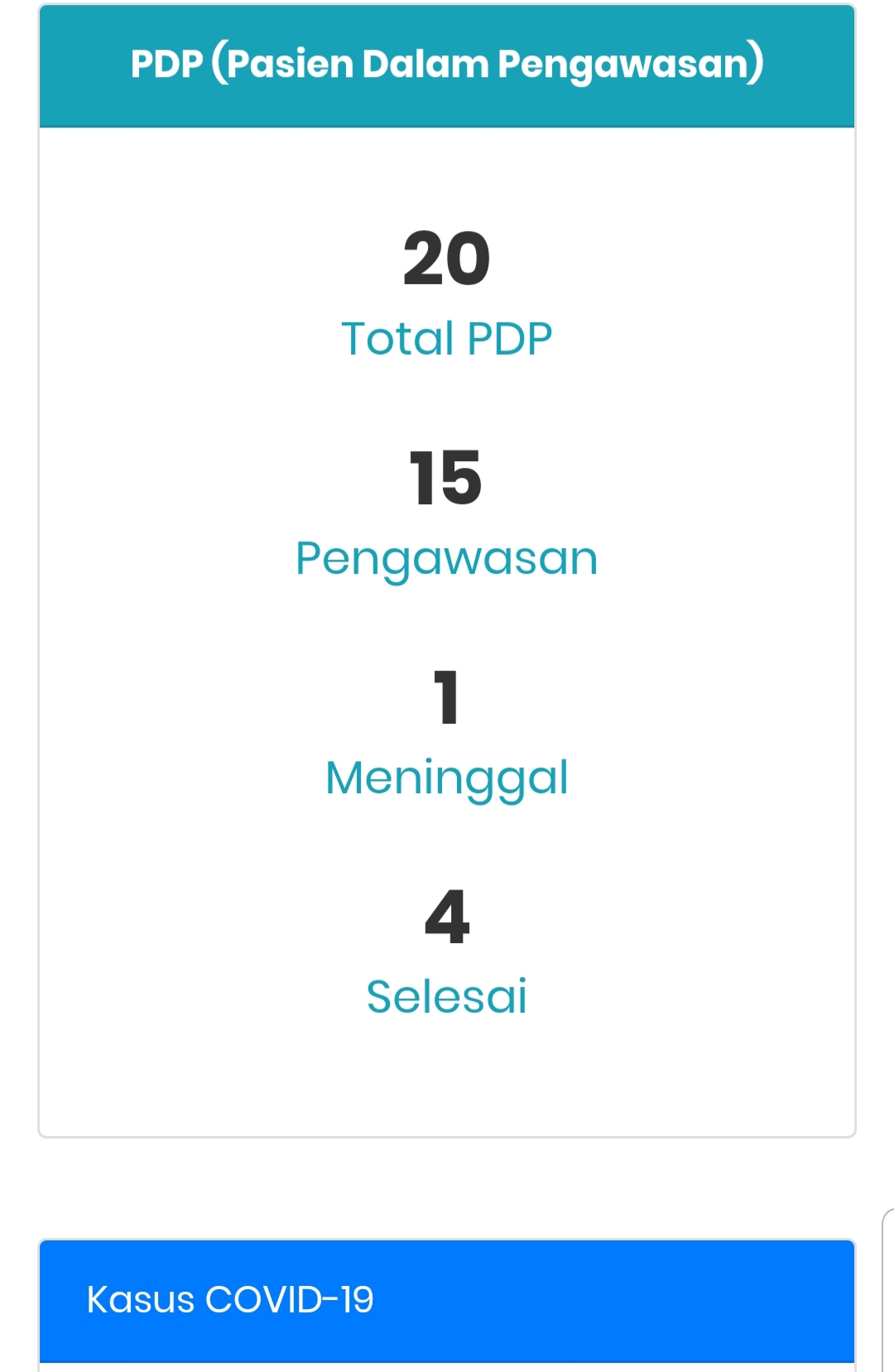Select the Total PDP label
The width and height of the screenshot is (894, 1372).
click(x=447, y=336)
